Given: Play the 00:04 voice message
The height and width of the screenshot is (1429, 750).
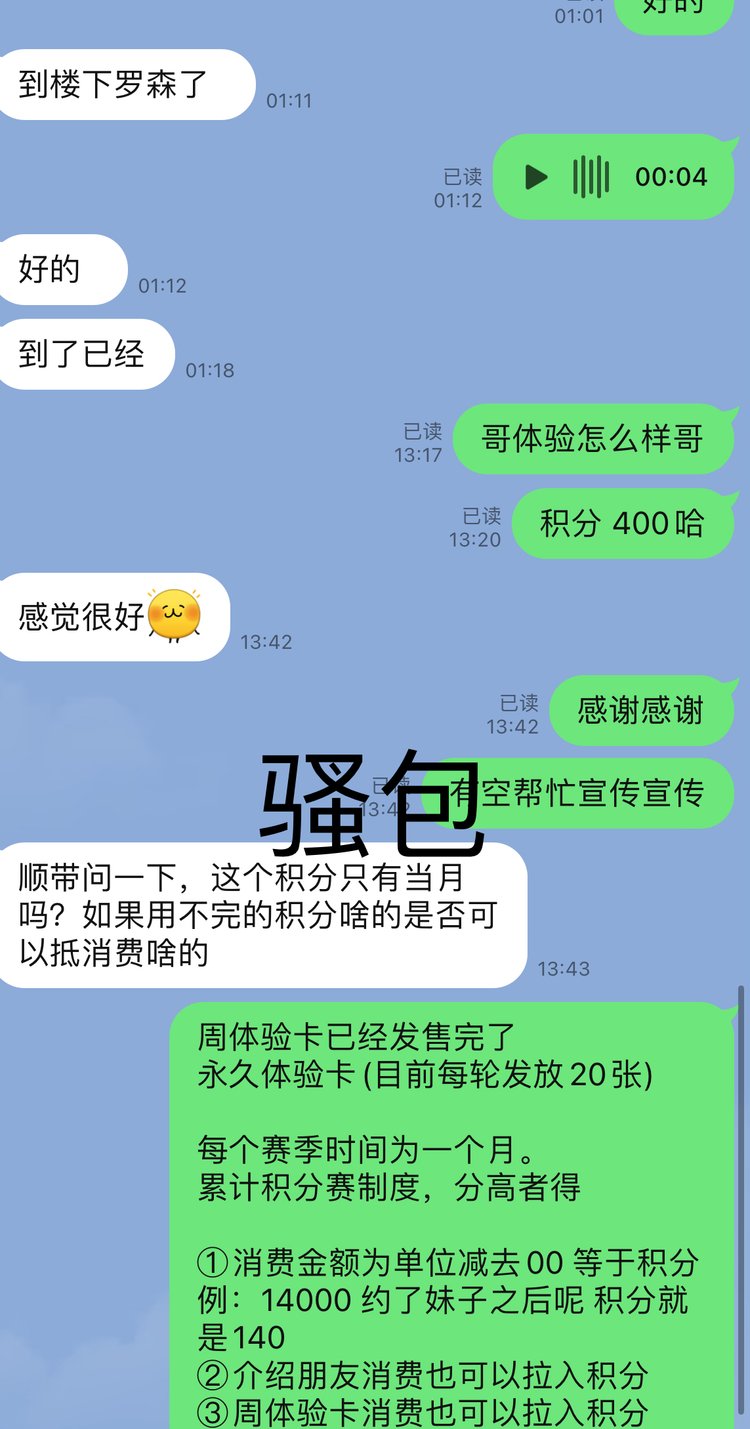Looking at the screenshot, I should pos(537,177).
